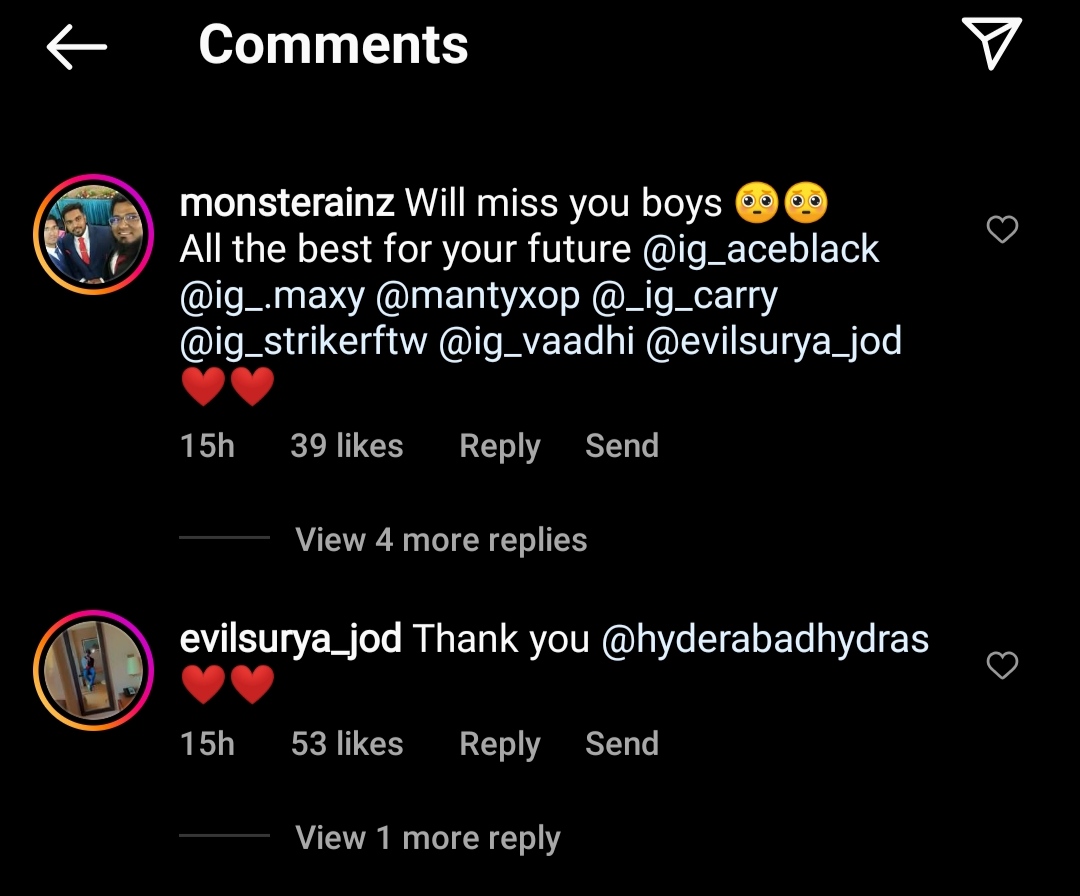This screenshot has width=1080, height=896.
Task: Reply to monsterainz's comment
Action: pyautogui.click(x=499, y=446)
